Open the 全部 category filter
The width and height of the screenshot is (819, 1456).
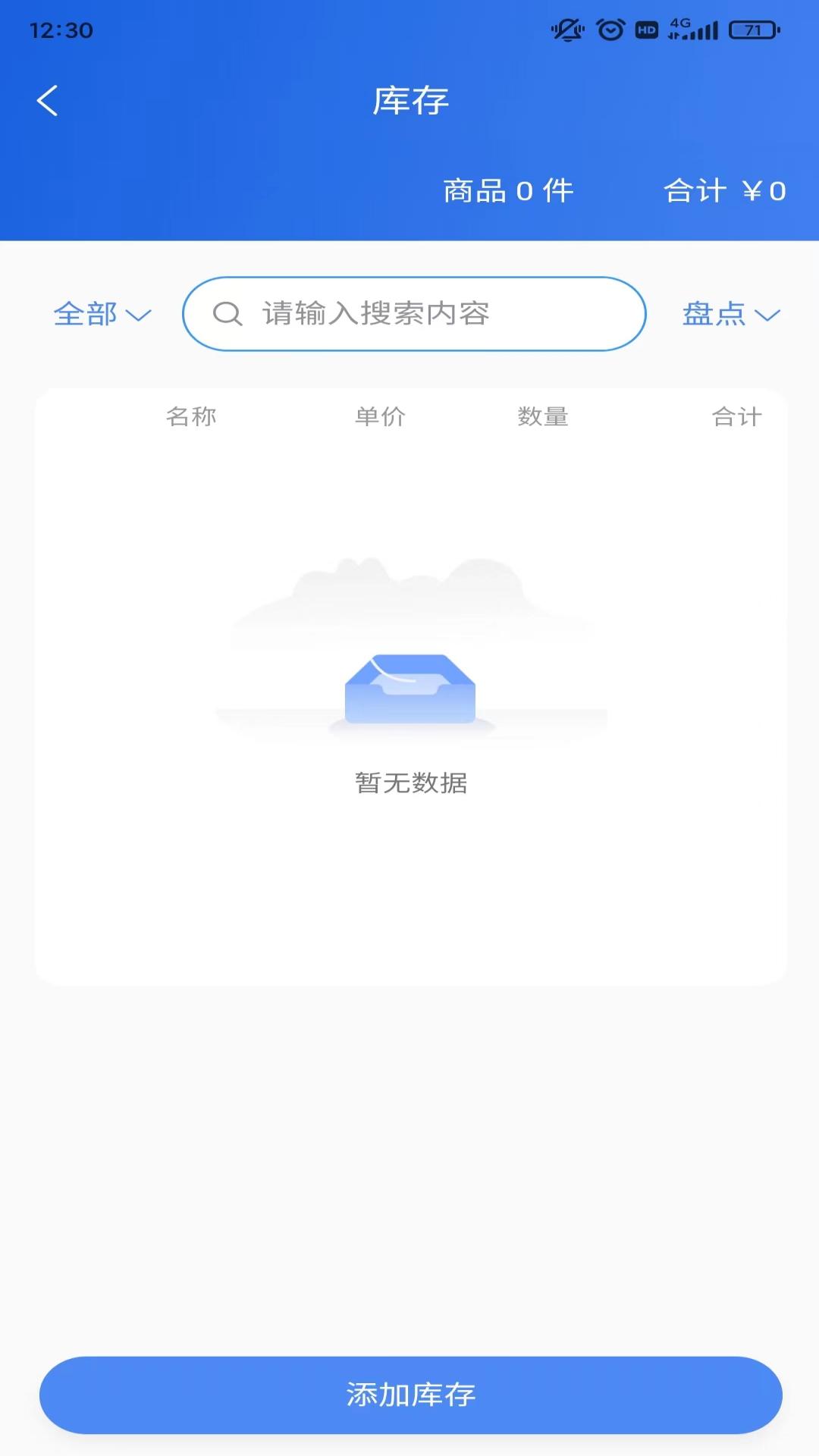87,314
